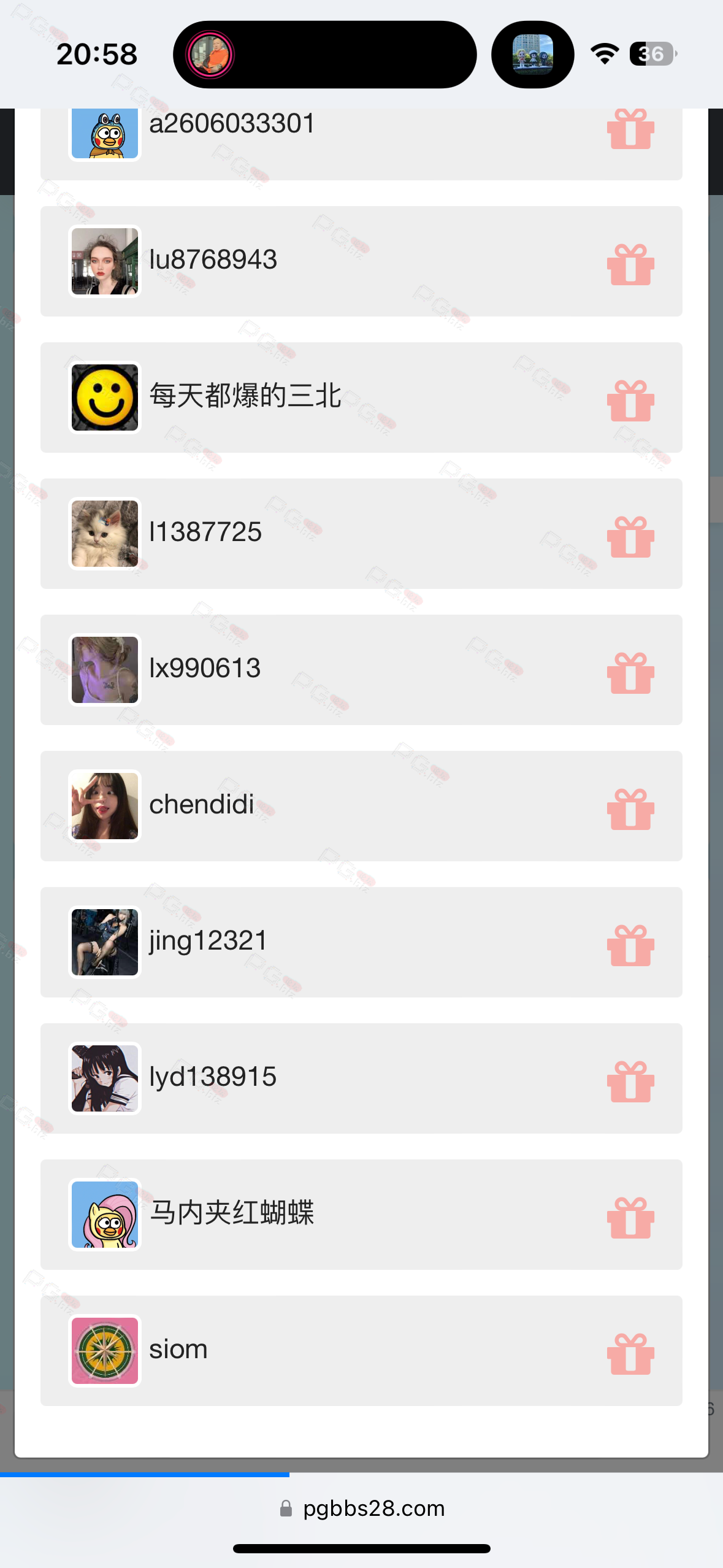Gift user l1387725
The height and width of the screenshot is (1568, 723).
click(x=630, y=537)
